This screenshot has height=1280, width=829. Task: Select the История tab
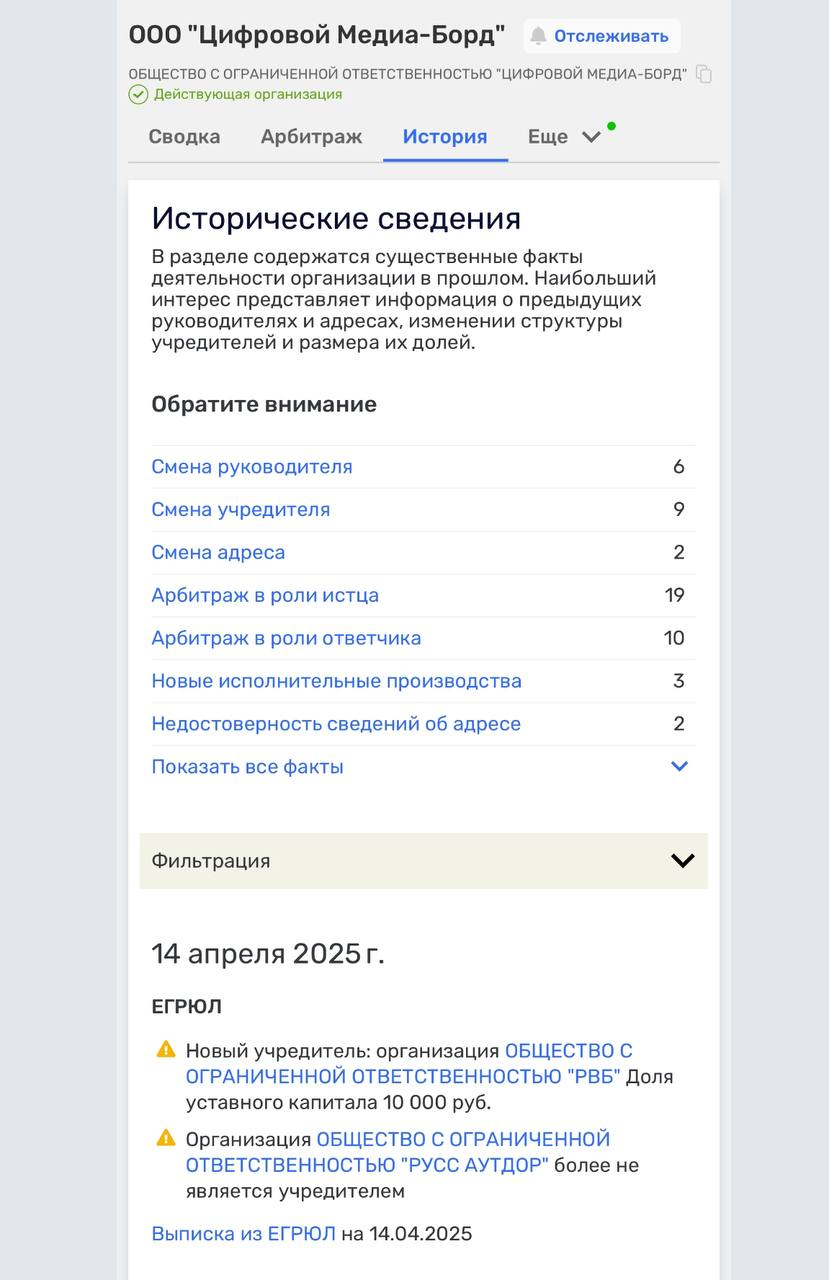445,137
